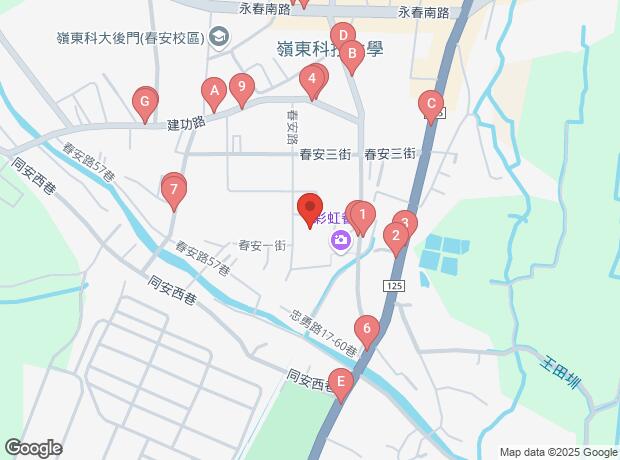Tap map marker 1
Image resolution: width=620 pixels, height=460 pixels.
pyautogui.click(x=361, y=215)
